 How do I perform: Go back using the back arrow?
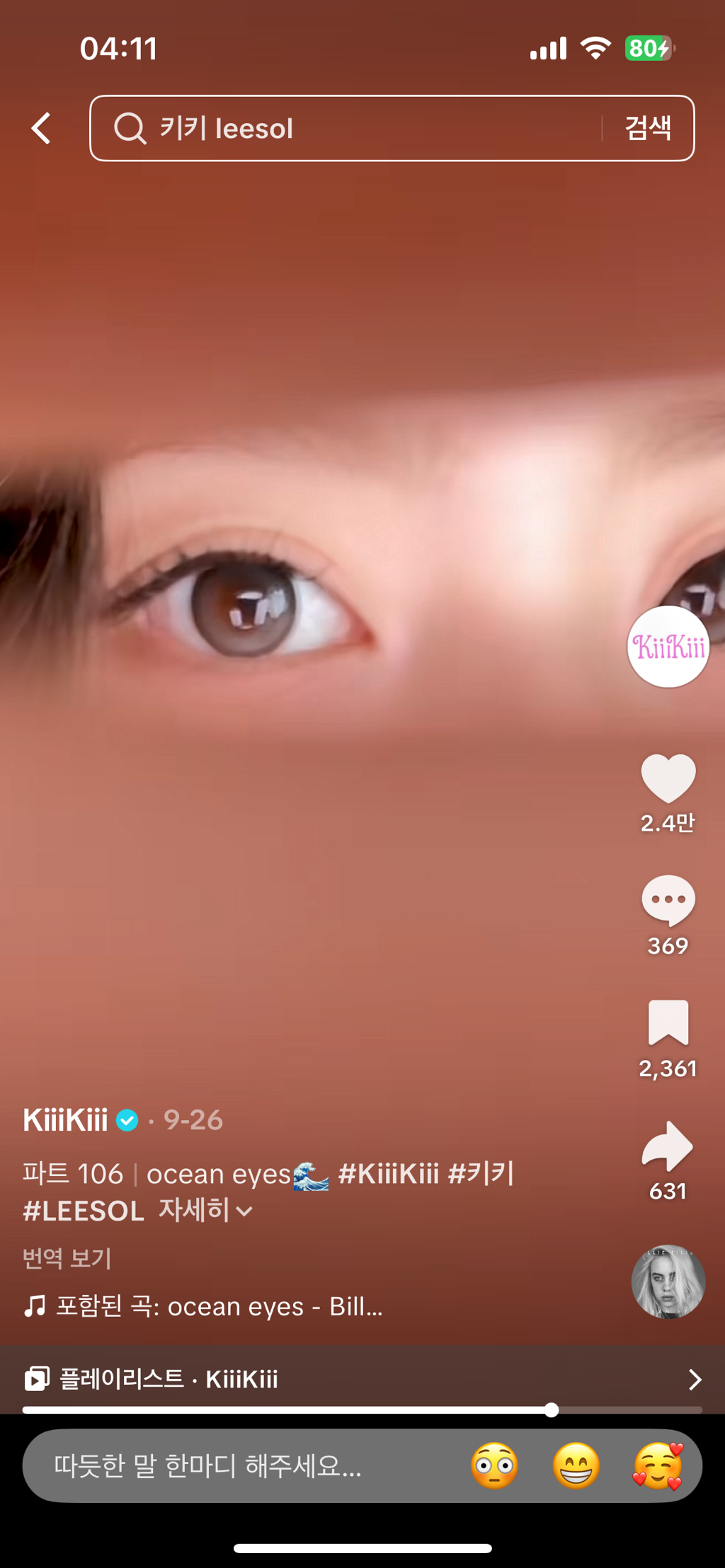42,128
